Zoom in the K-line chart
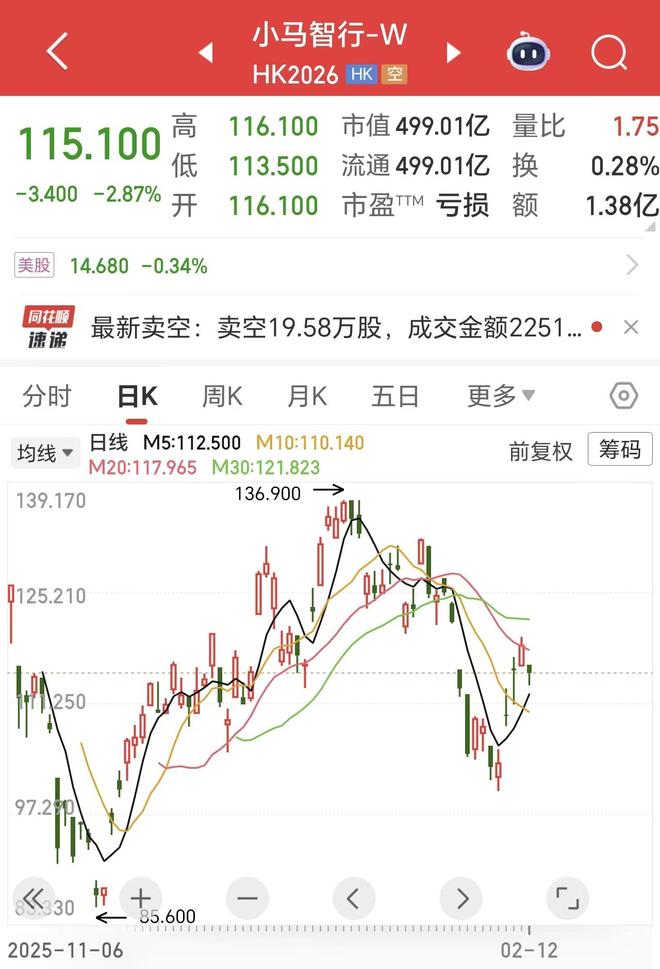This screenshot has width=660, height=969. (x=141, y=898)
